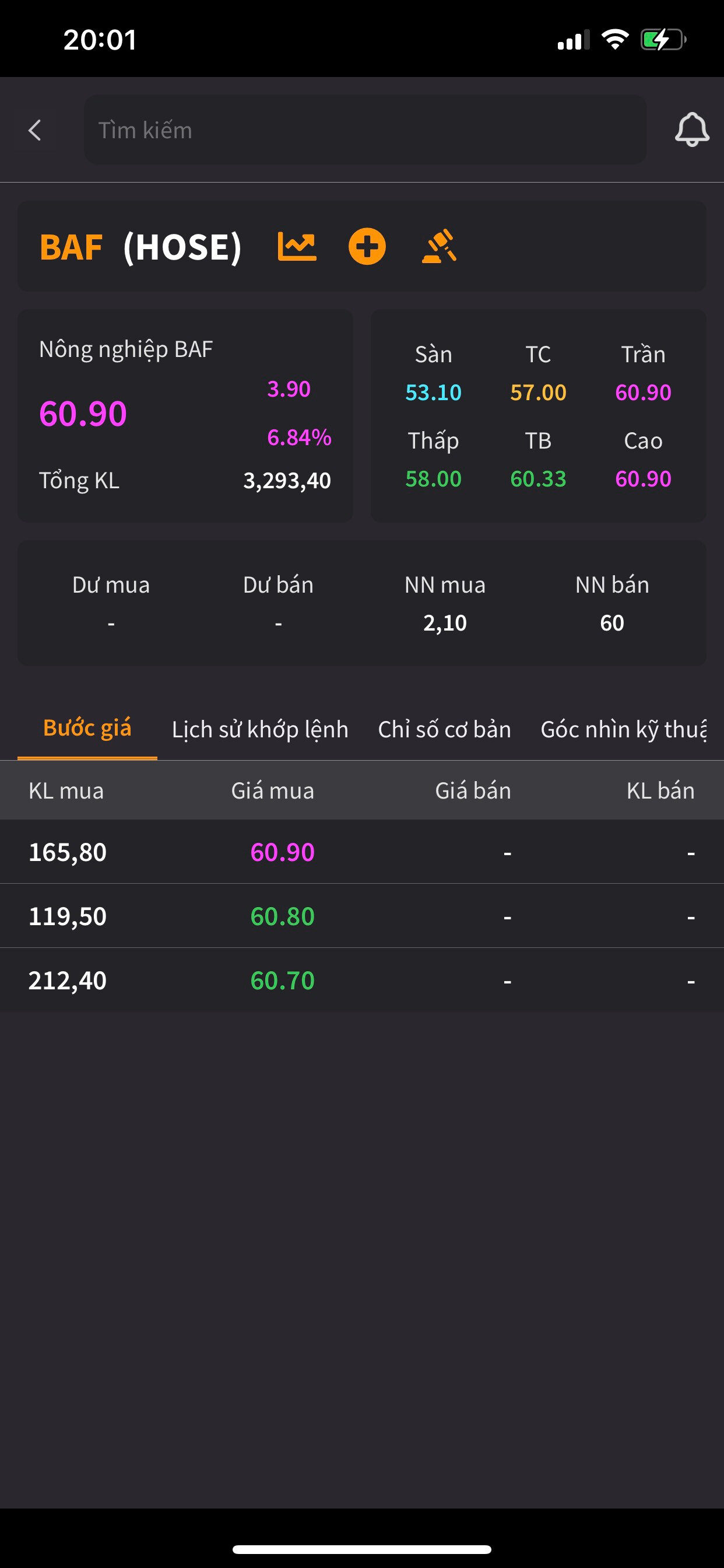Select the 60.90 bid price row
This screenshot has height=1568, width=724.
click(282, 852)
